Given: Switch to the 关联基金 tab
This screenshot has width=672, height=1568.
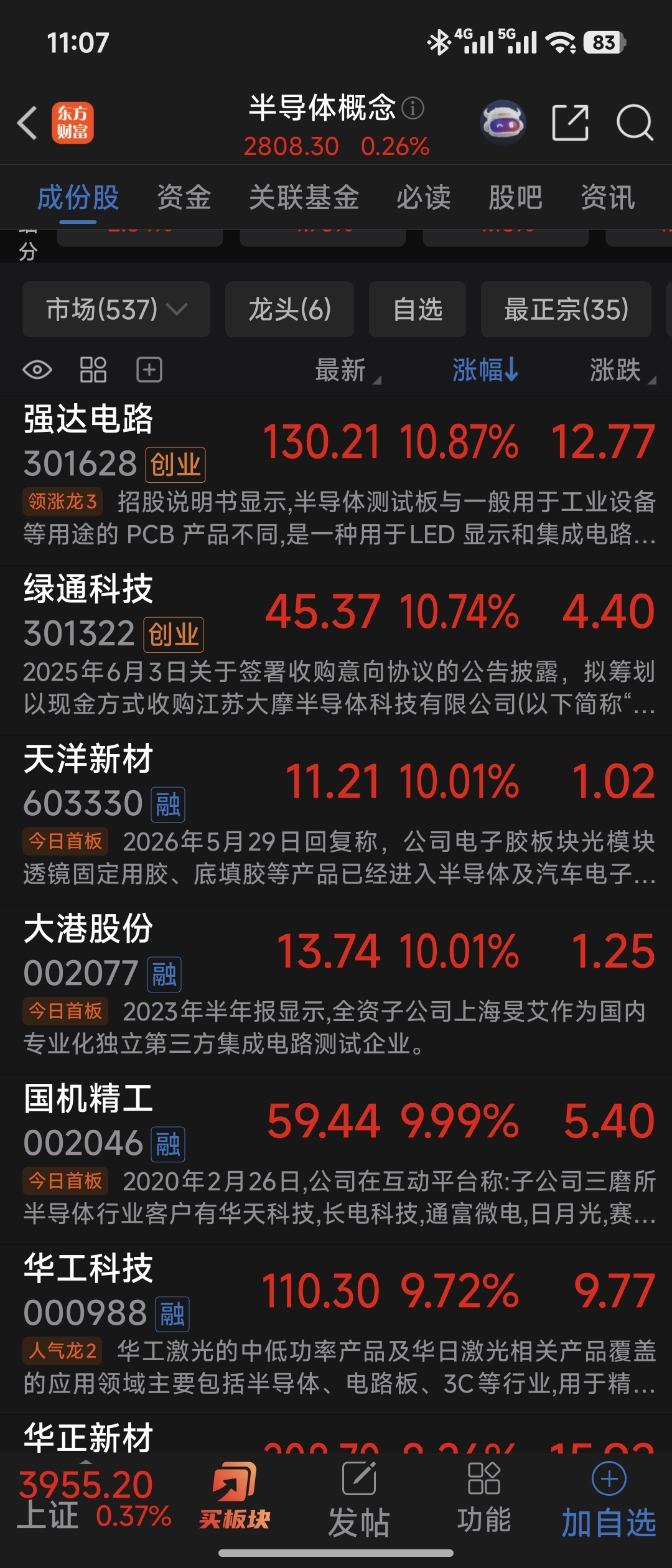Looking at the screenshot, I should coord(304,198).
